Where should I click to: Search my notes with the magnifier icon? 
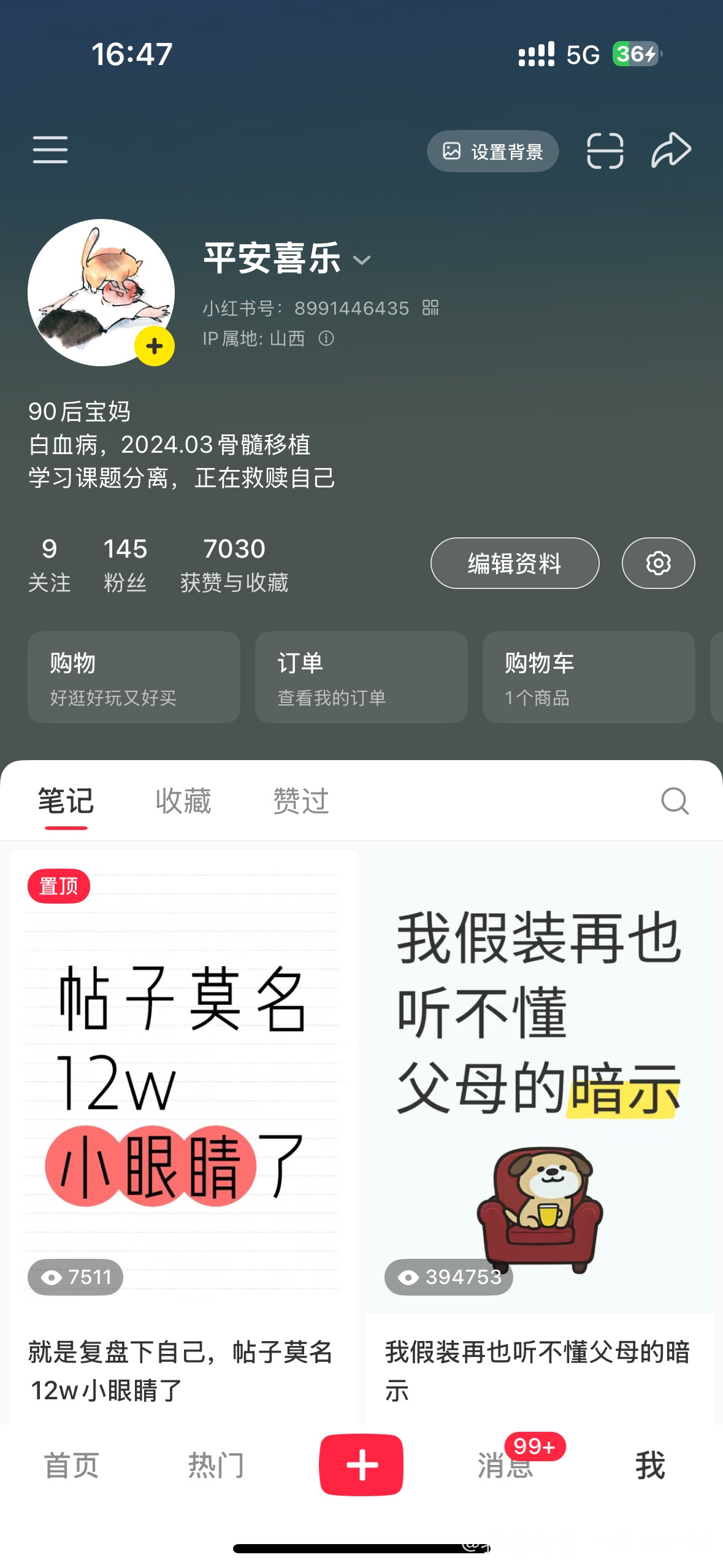675,801
